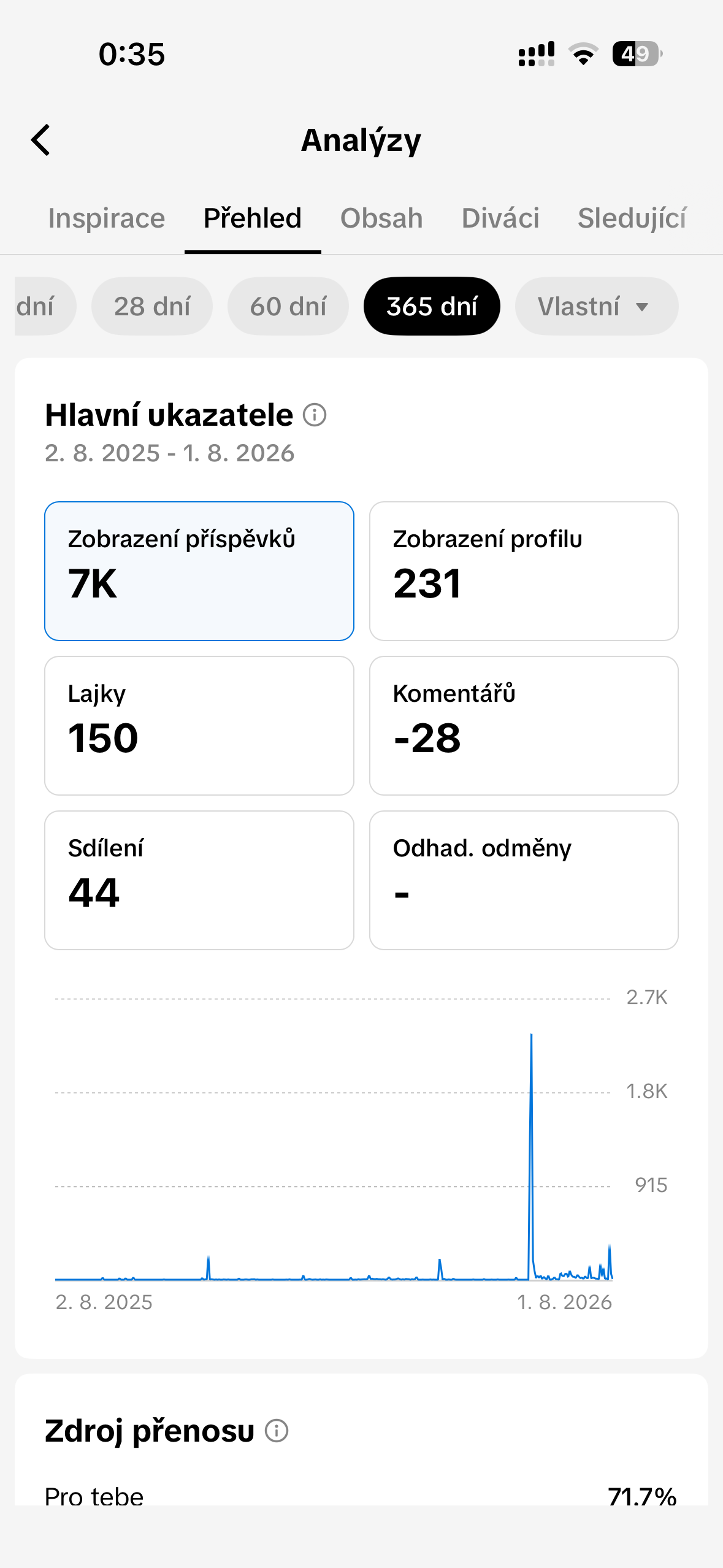Show the Lajky metric chart
This screenshot has width=723, height=1568.
(199, 726)
